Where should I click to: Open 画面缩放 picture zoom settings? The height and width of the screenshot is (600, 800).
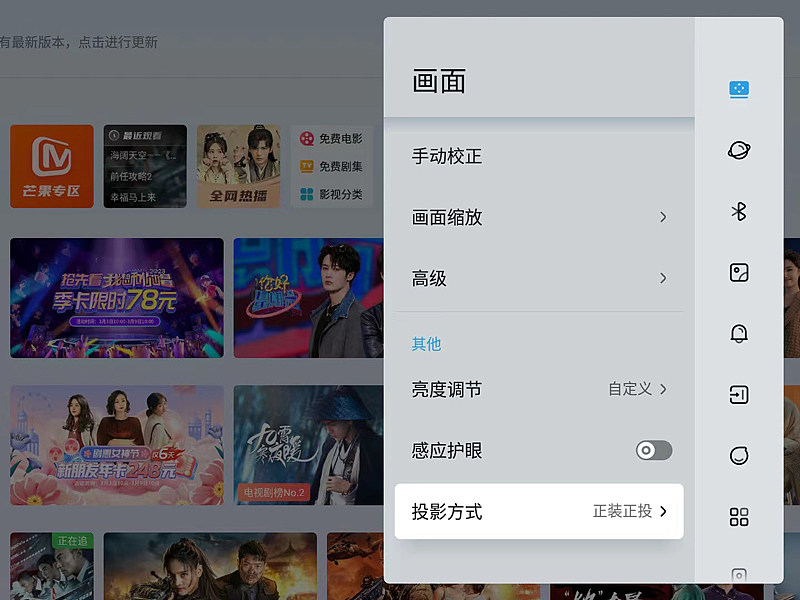[x=538, y=217]
